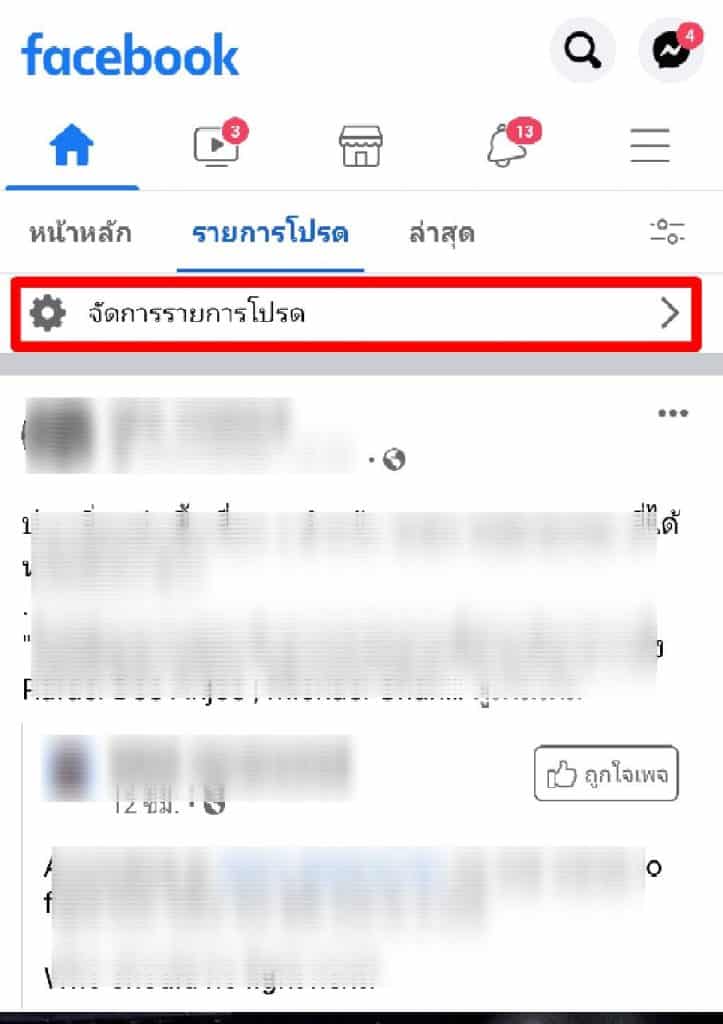Select the รายการโปรด tab
This screenshot has width=723, height=1024.
270,234
